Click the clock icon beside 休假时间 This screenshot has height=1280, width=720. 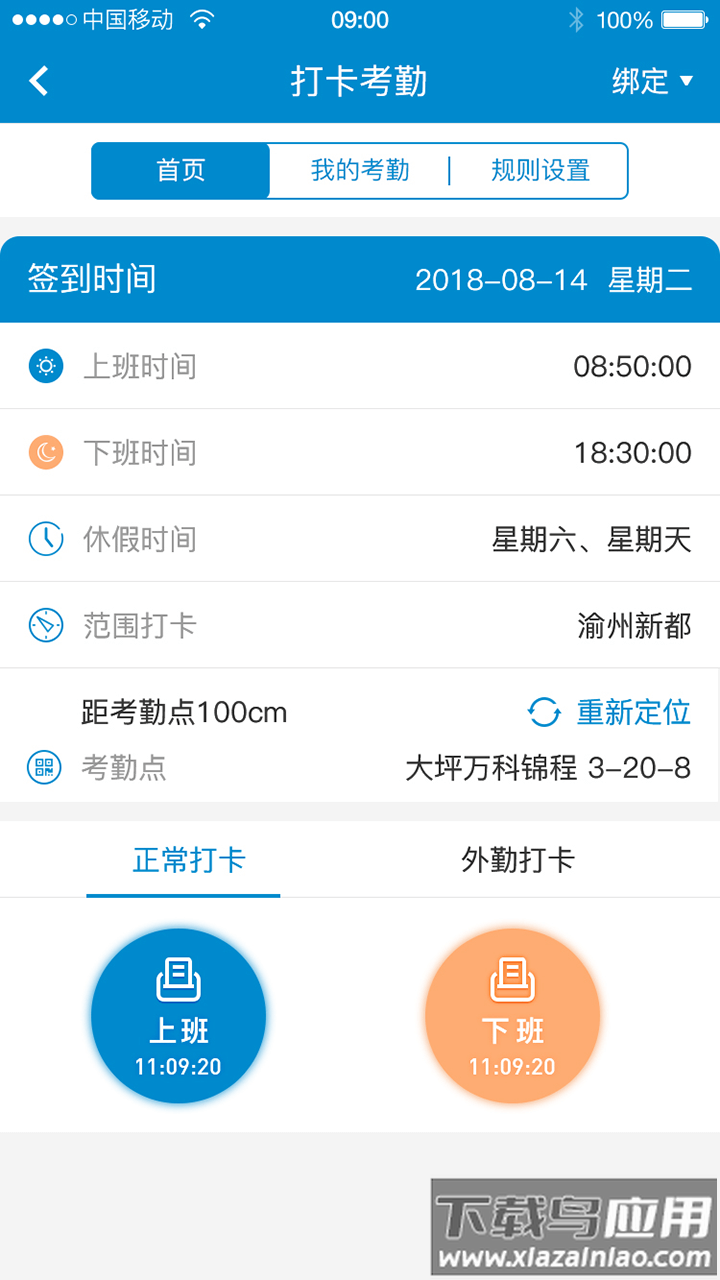pyautogui.click(x=46, y=538)
